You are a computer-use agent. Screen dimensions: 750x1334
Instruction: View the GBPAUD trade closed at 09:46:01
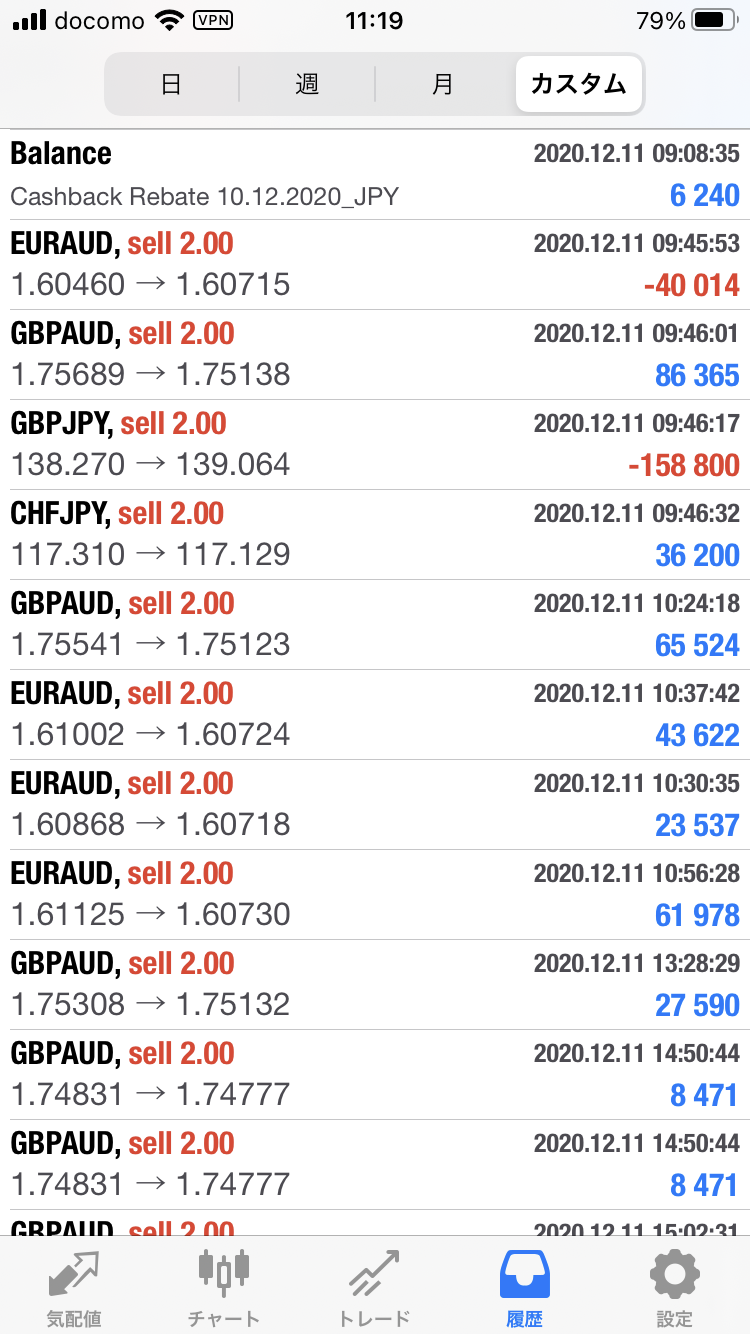pyautogui.click(x=375, y=355)
